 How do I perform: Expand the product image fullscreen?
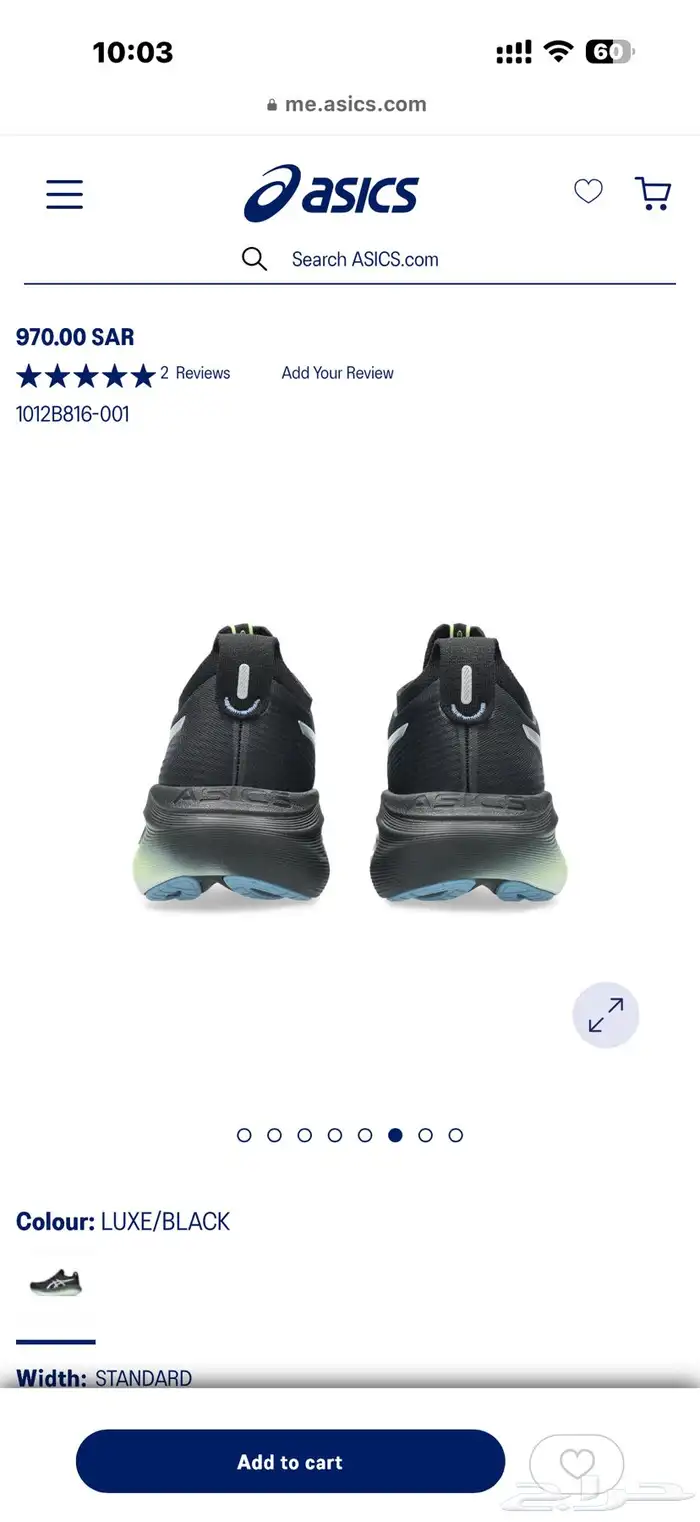[x=605, y=1015]
